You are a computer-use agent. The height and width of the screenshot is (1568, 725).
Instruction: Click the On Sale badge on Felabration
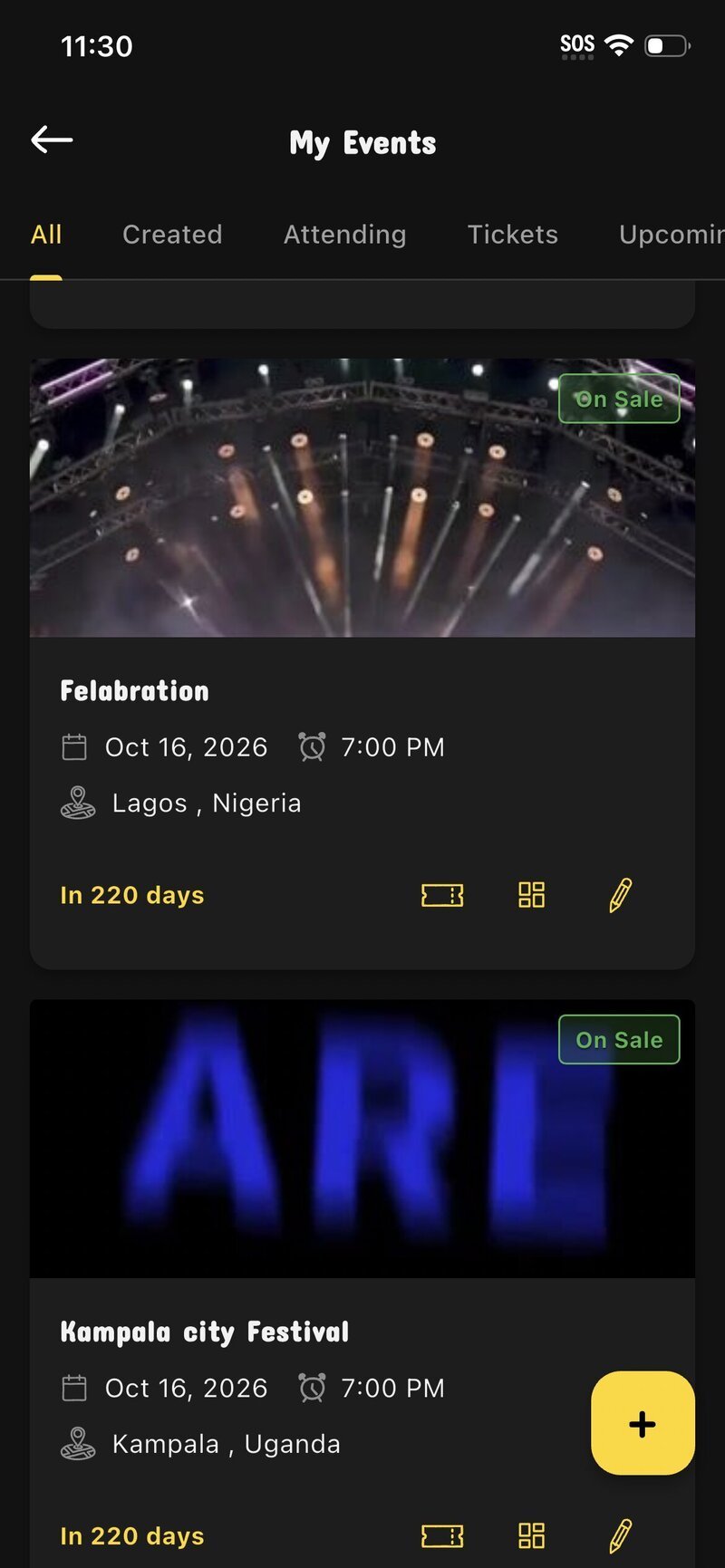619,399
